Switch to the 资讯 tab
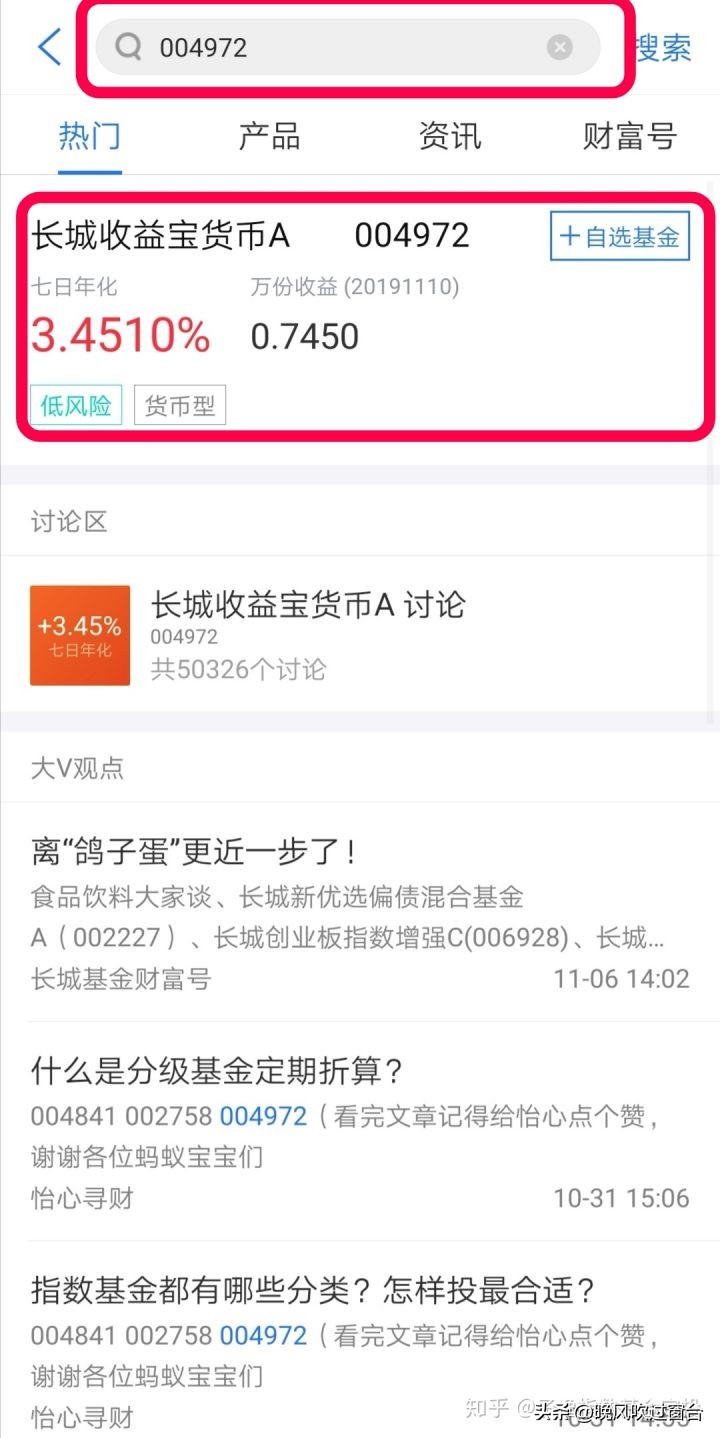The height and width of the screenshot is (1438, 720). (x=450, y=136)
